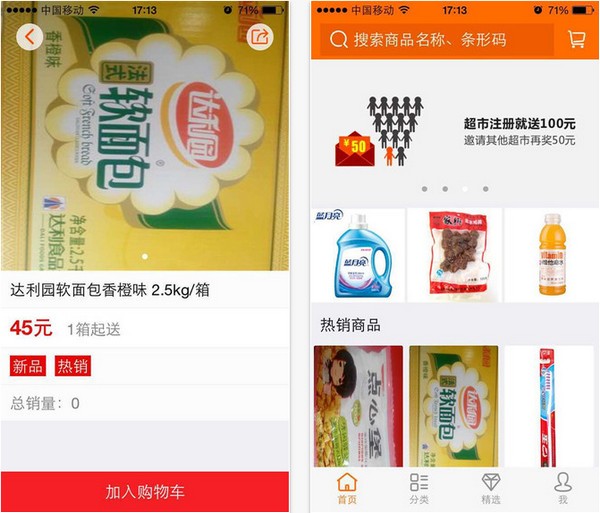600x513 pixels.
Task: Open the 搜索商品名称、条形码 search box
Action: (x=436, y=40)
